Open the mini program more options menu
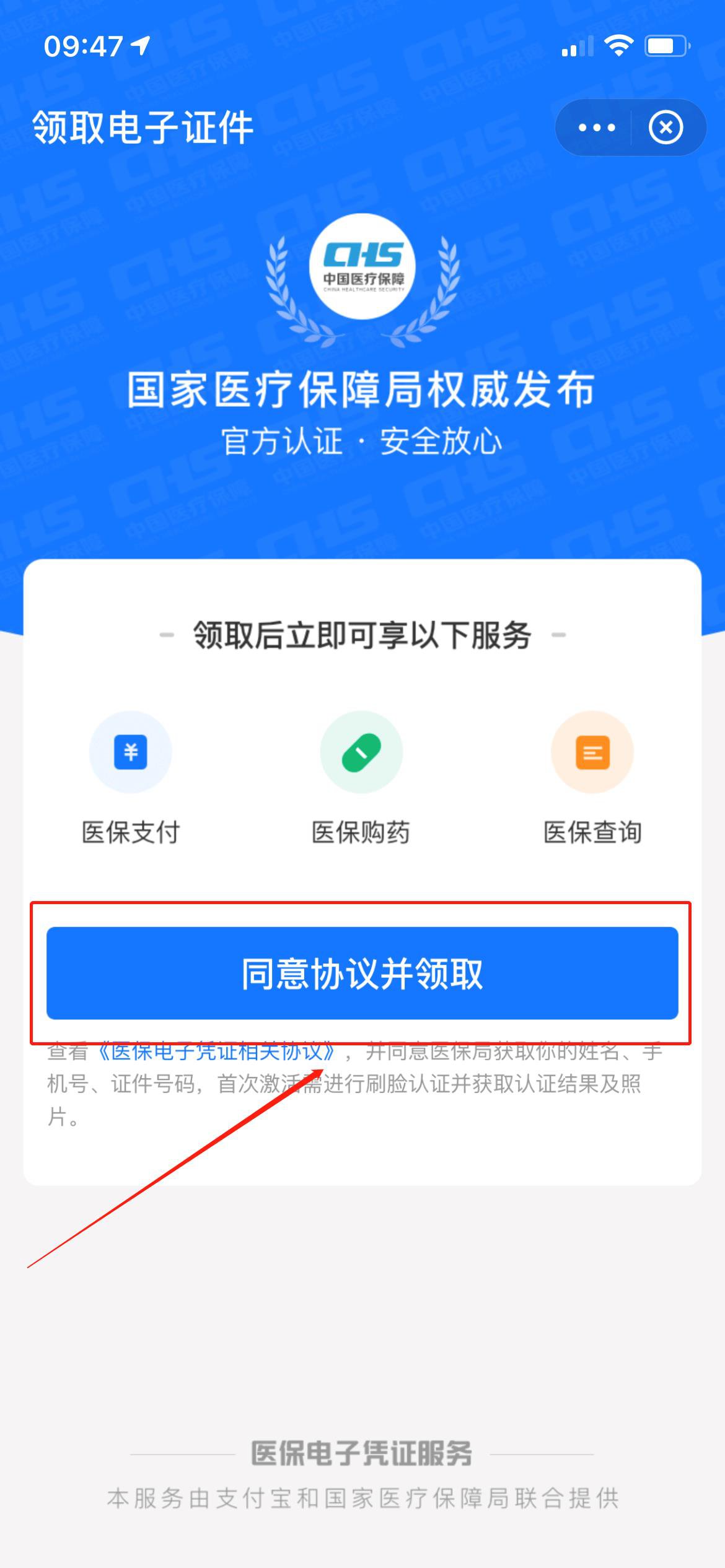725x1568 pixels. 596,128
